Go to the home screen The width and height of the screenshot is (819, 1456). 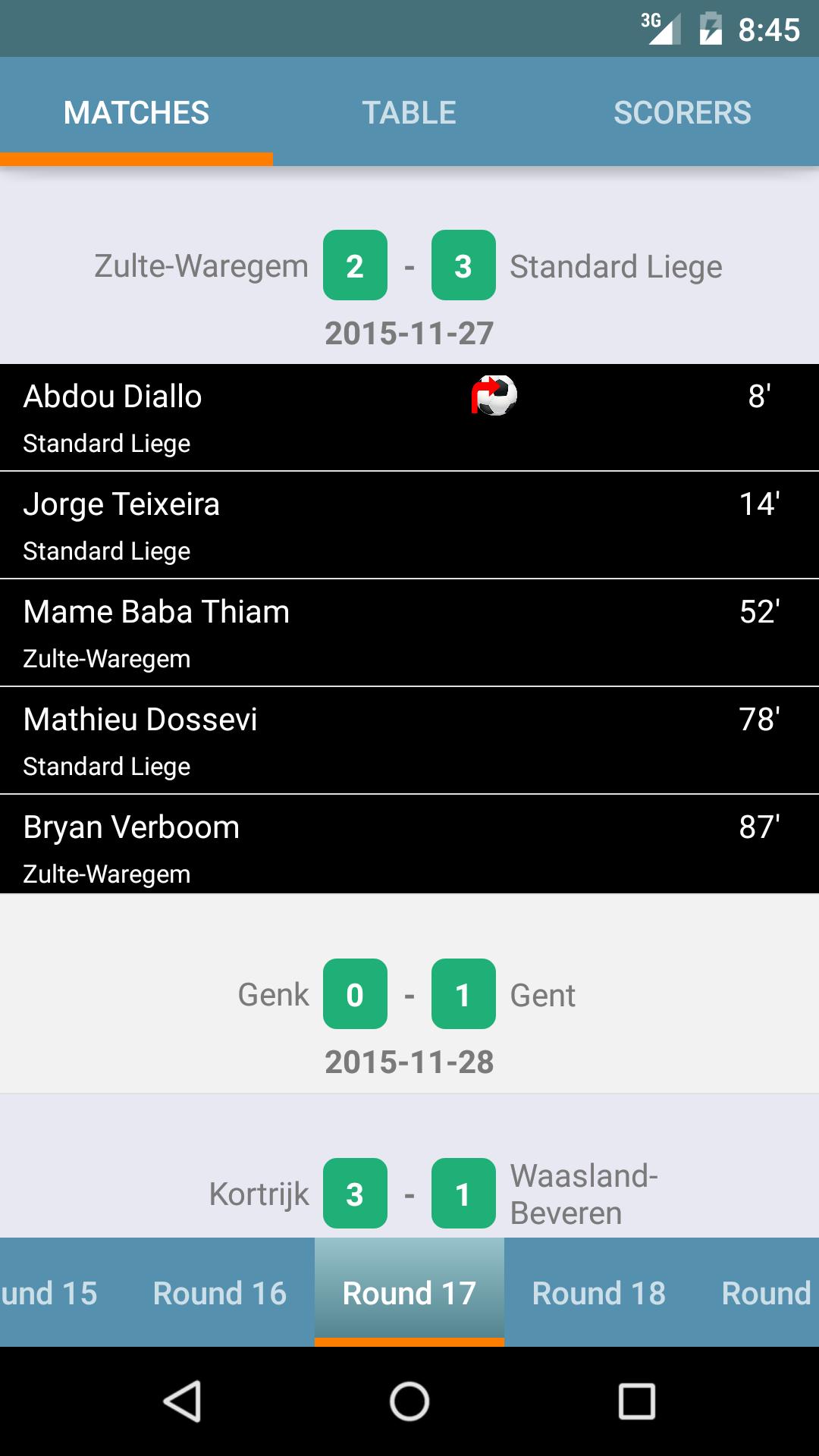(x=409, y=1401)
